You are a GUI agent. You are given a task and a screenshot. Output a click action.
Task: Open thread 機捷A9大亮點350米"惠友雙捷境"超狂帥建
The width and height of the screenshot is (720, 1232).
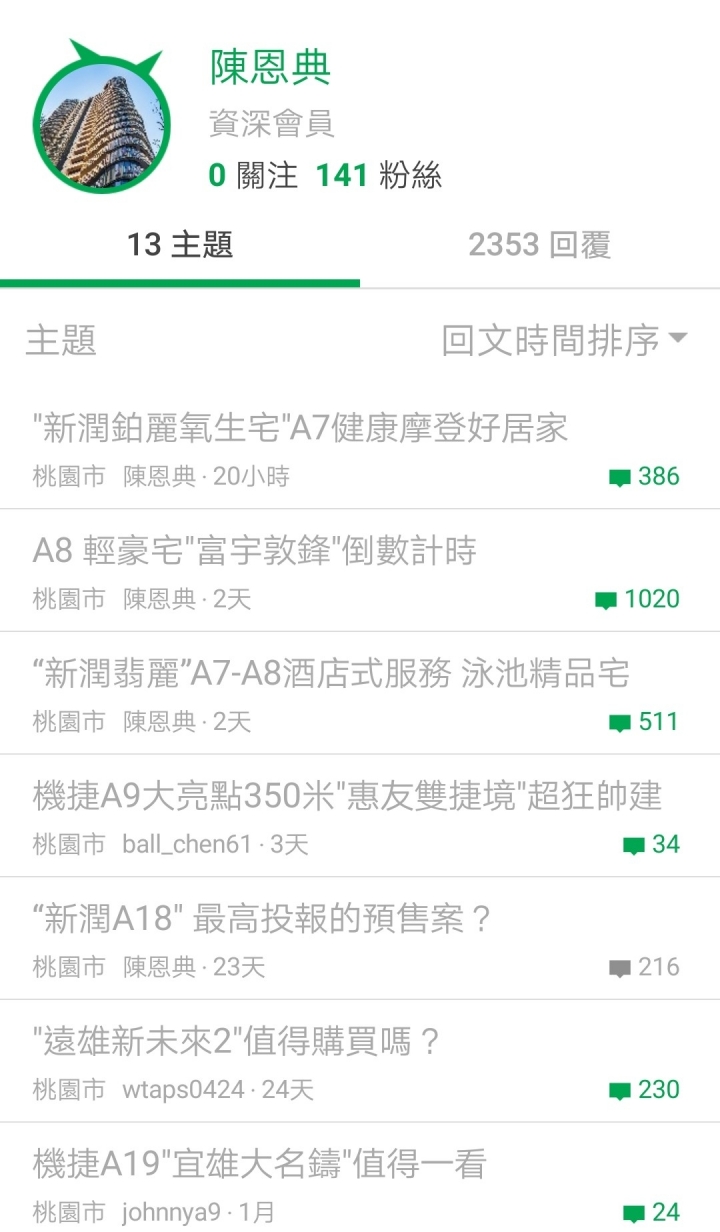pos(360,817)
